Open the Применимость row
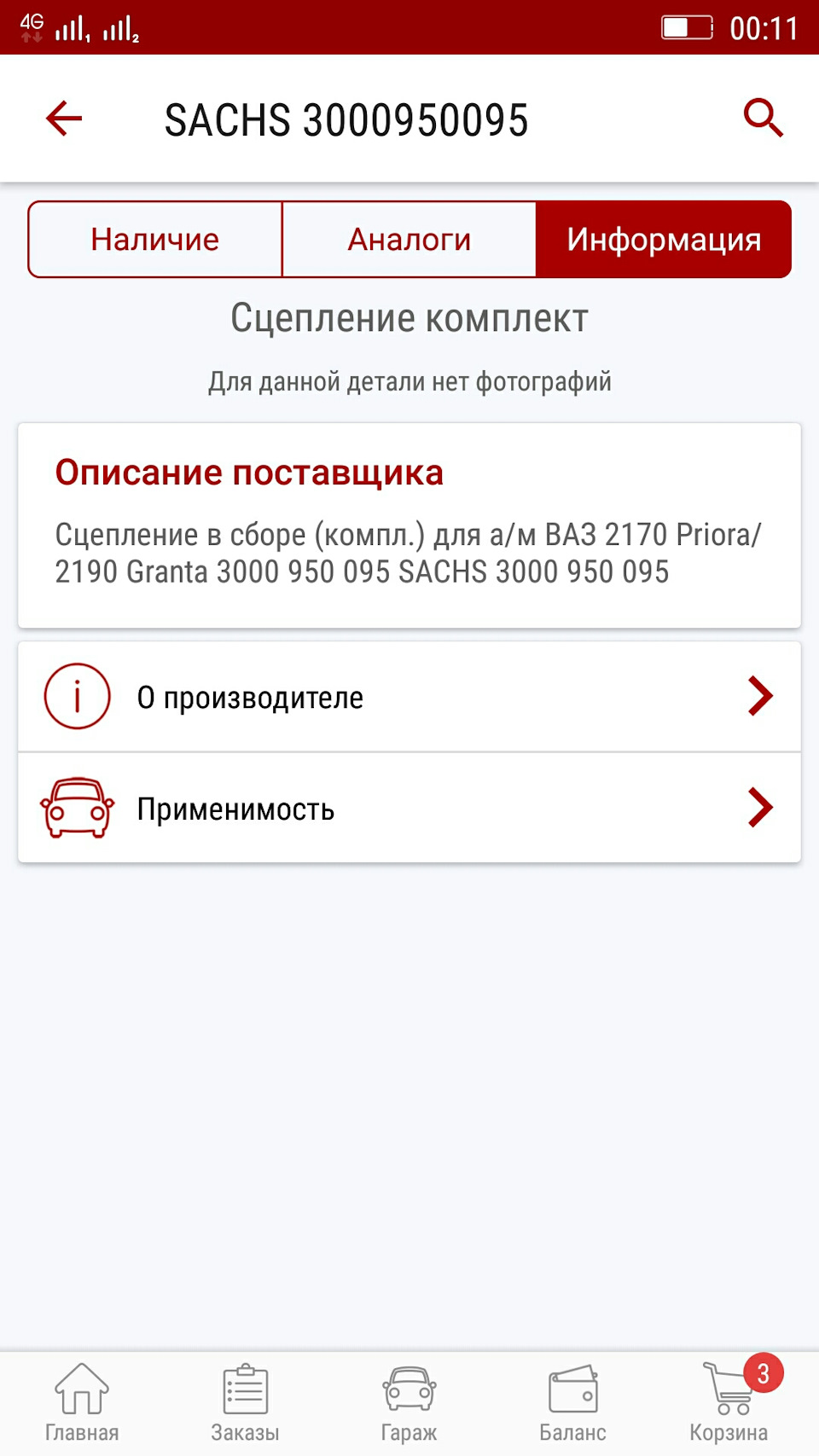The height and width of the screenshot is (1456, 819). [x=409, y=808]
